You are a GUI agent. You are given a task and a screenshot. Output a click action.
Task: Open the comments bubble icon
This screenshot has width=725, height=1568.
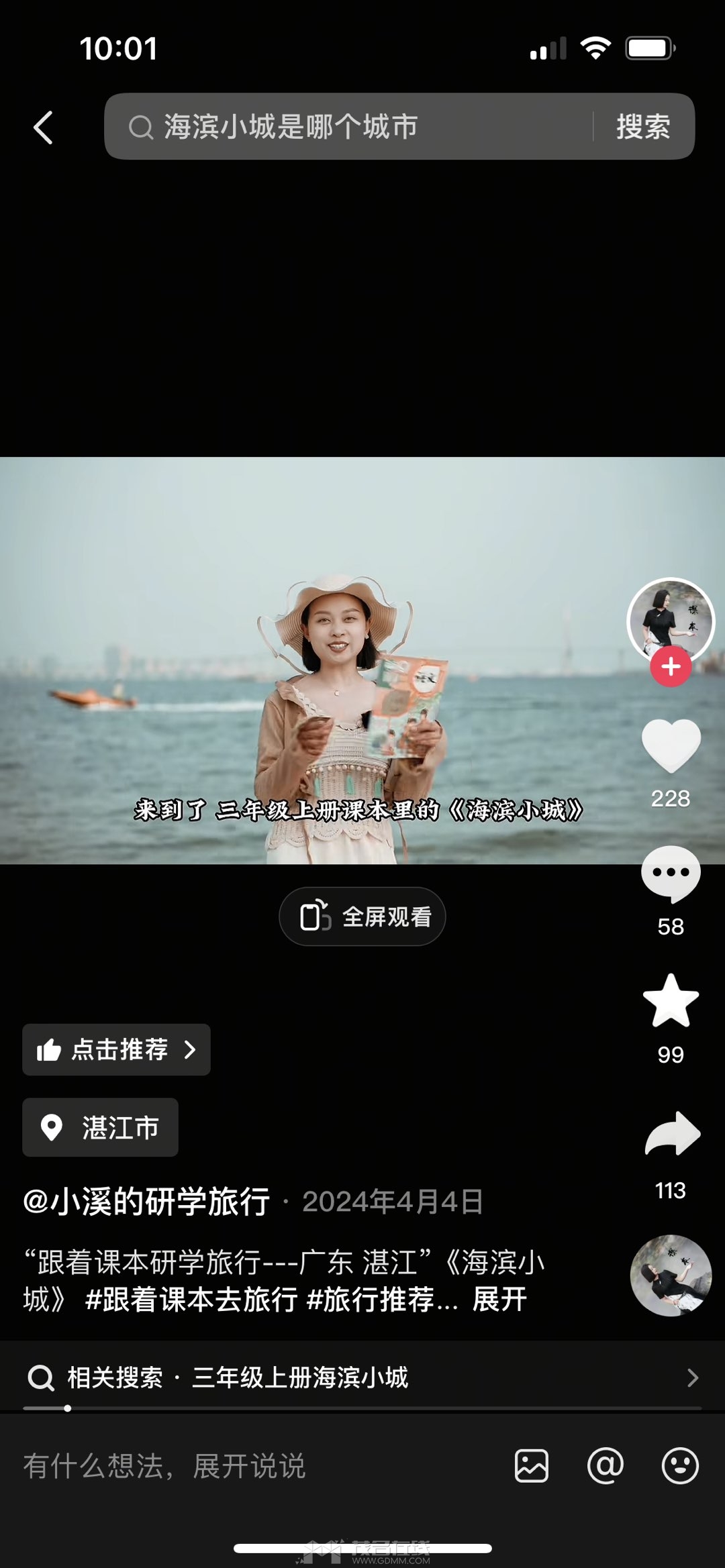point(671,873)
